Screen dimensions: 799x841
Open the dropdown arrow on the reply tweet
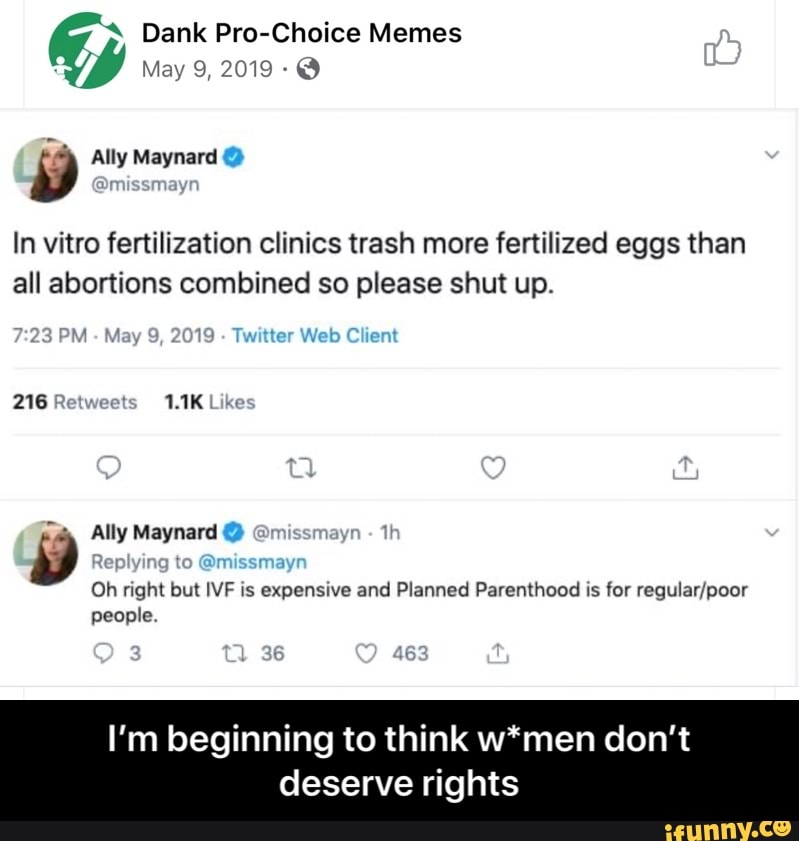pos(771,532)
